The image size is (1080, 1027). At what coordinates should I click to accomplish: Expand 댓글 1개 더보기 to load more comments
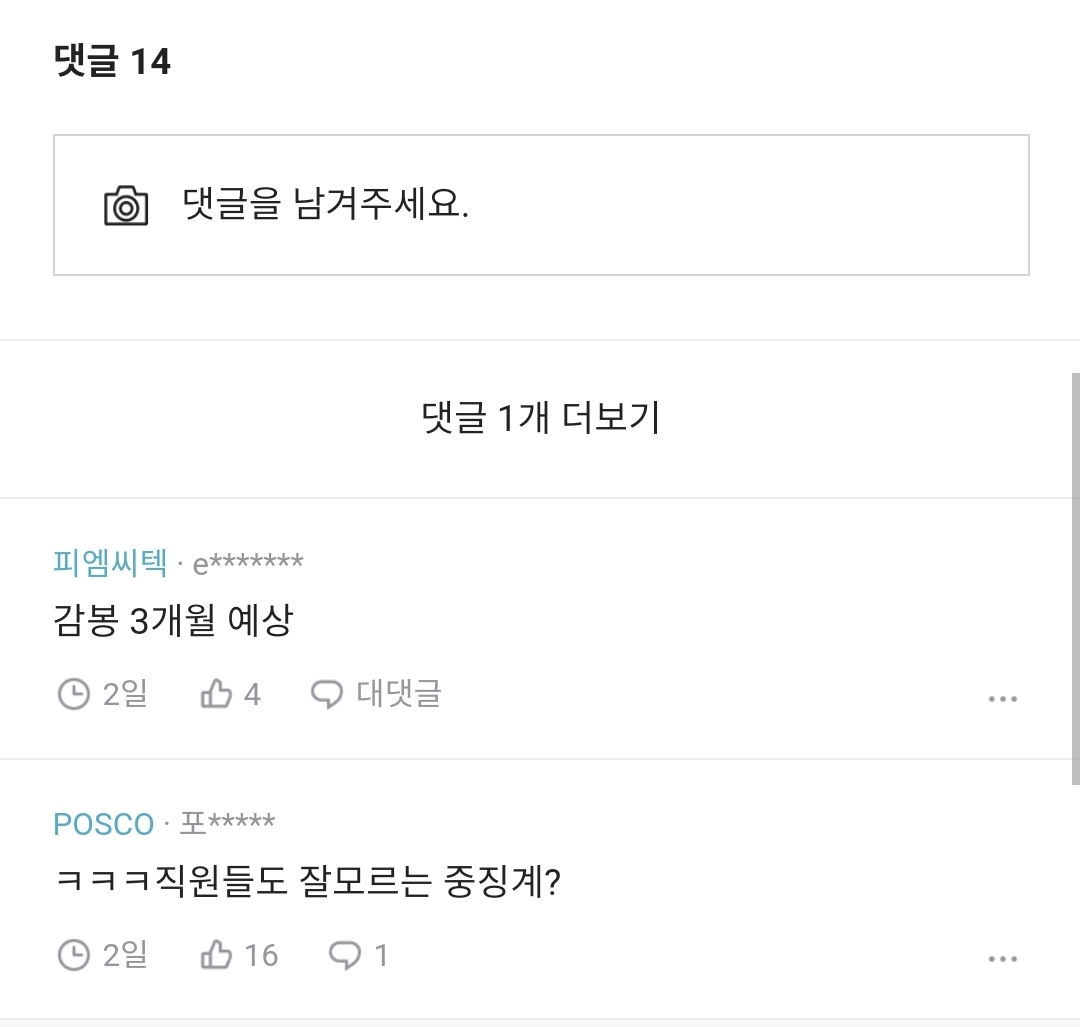540,418
